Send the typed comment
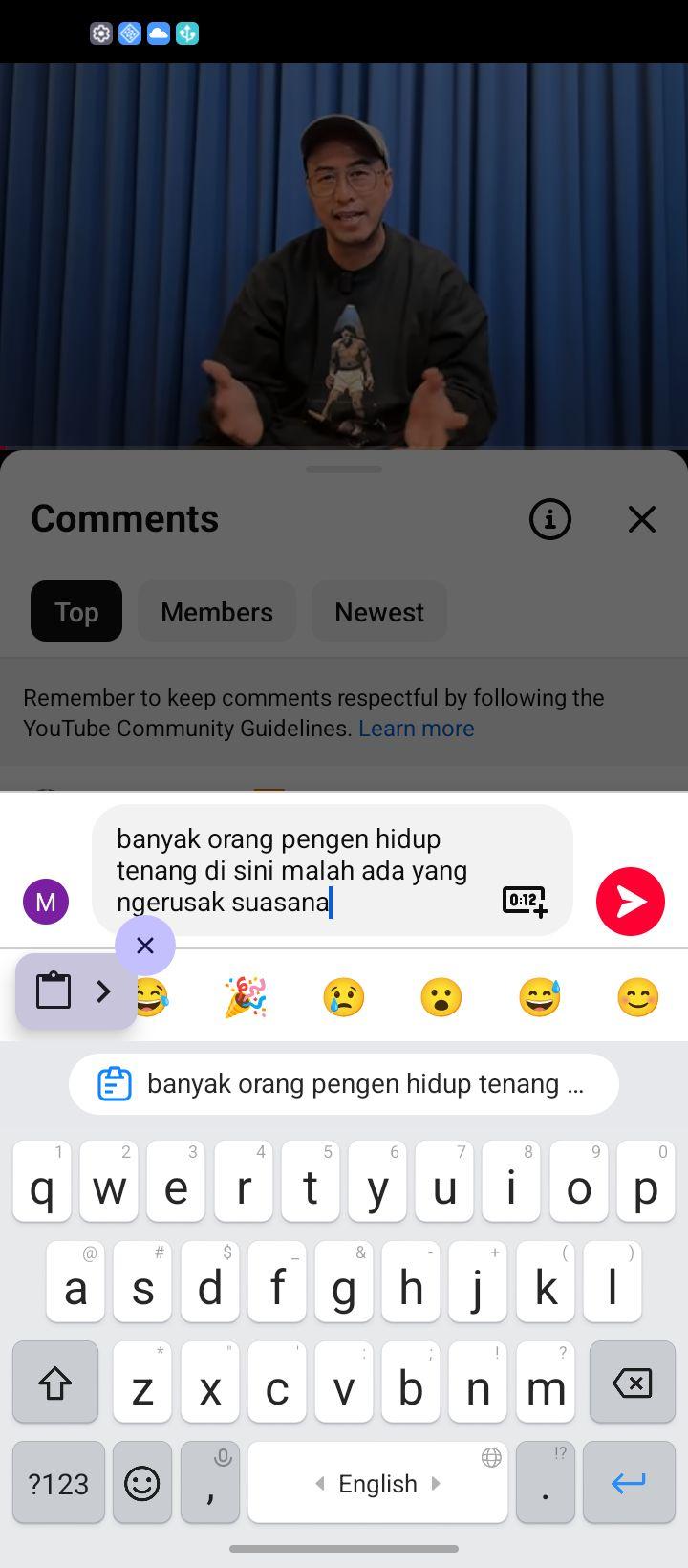 pyautogui.click(x=630, y=901)
